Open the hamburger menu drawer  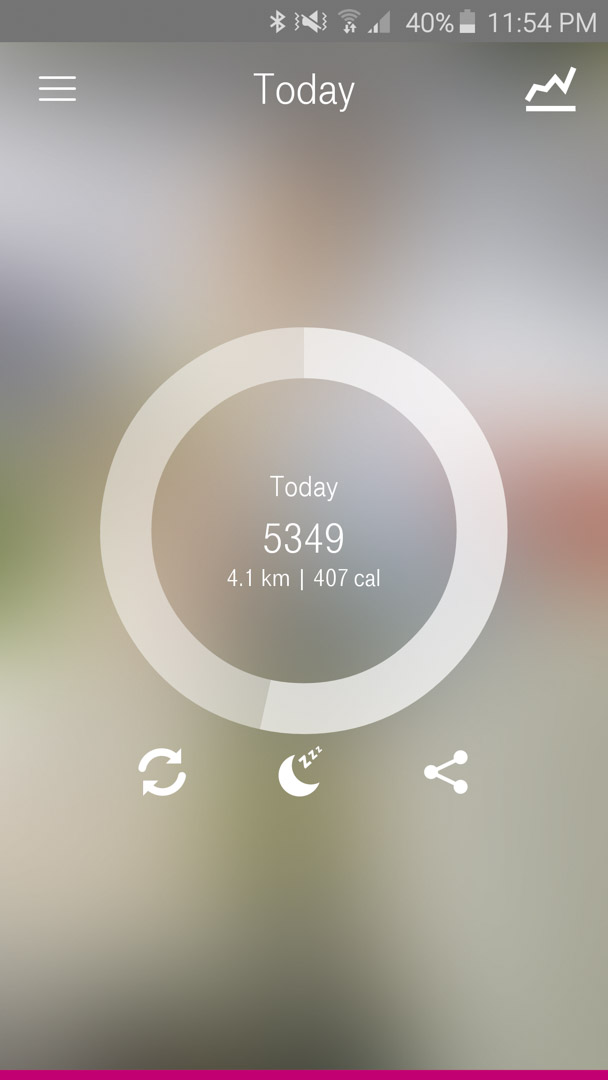(57, 89)
